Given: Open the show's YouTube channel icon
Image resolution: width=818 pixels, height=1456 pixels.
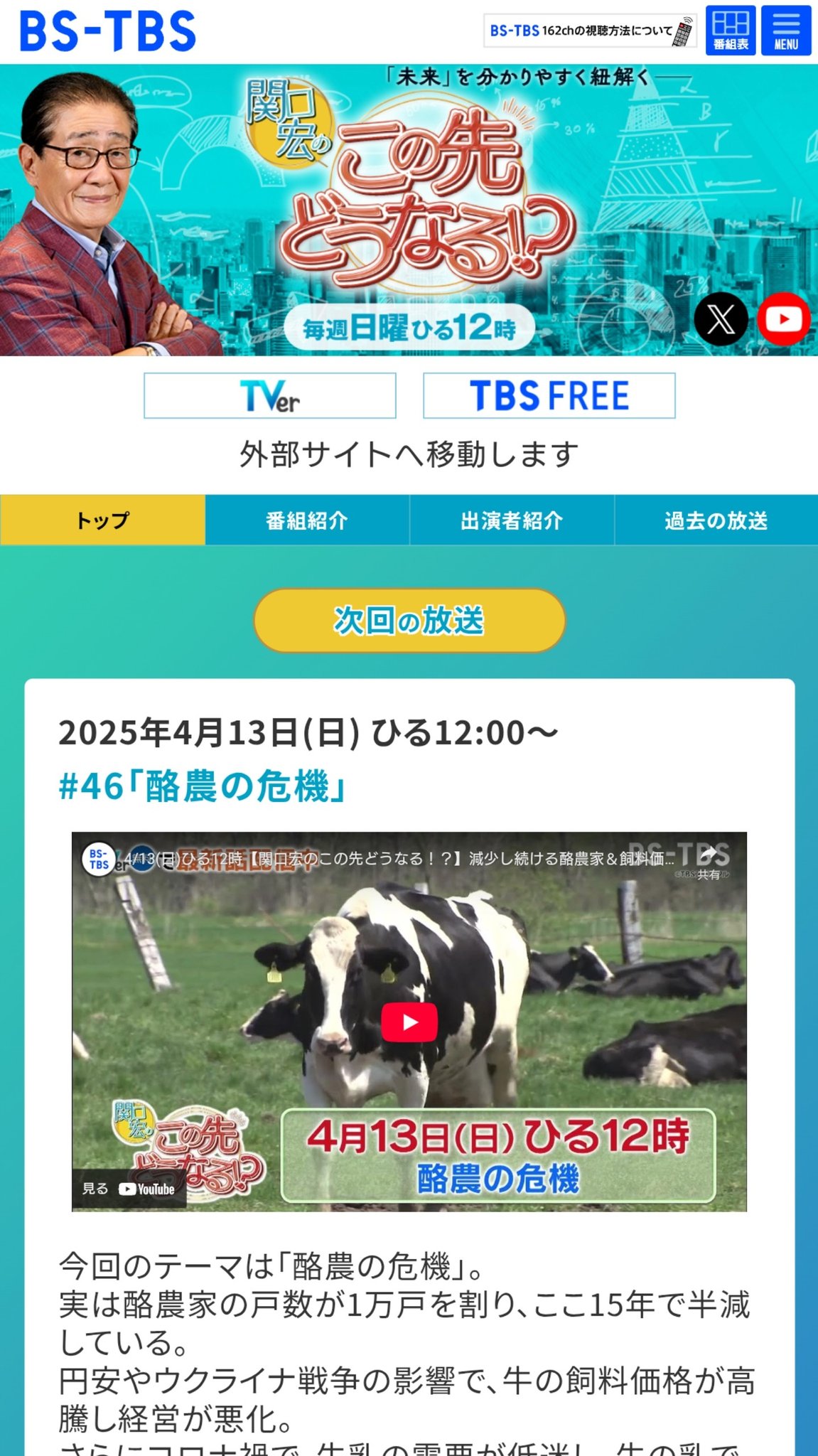Looking at the screenshot, I should (x=783, y=319).
